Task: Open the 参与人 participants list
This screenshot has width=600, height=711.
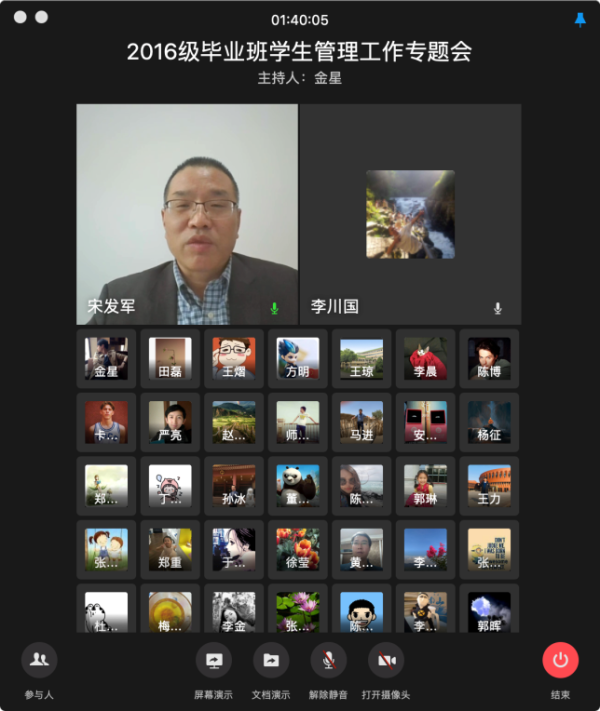Action: [40, 660]
